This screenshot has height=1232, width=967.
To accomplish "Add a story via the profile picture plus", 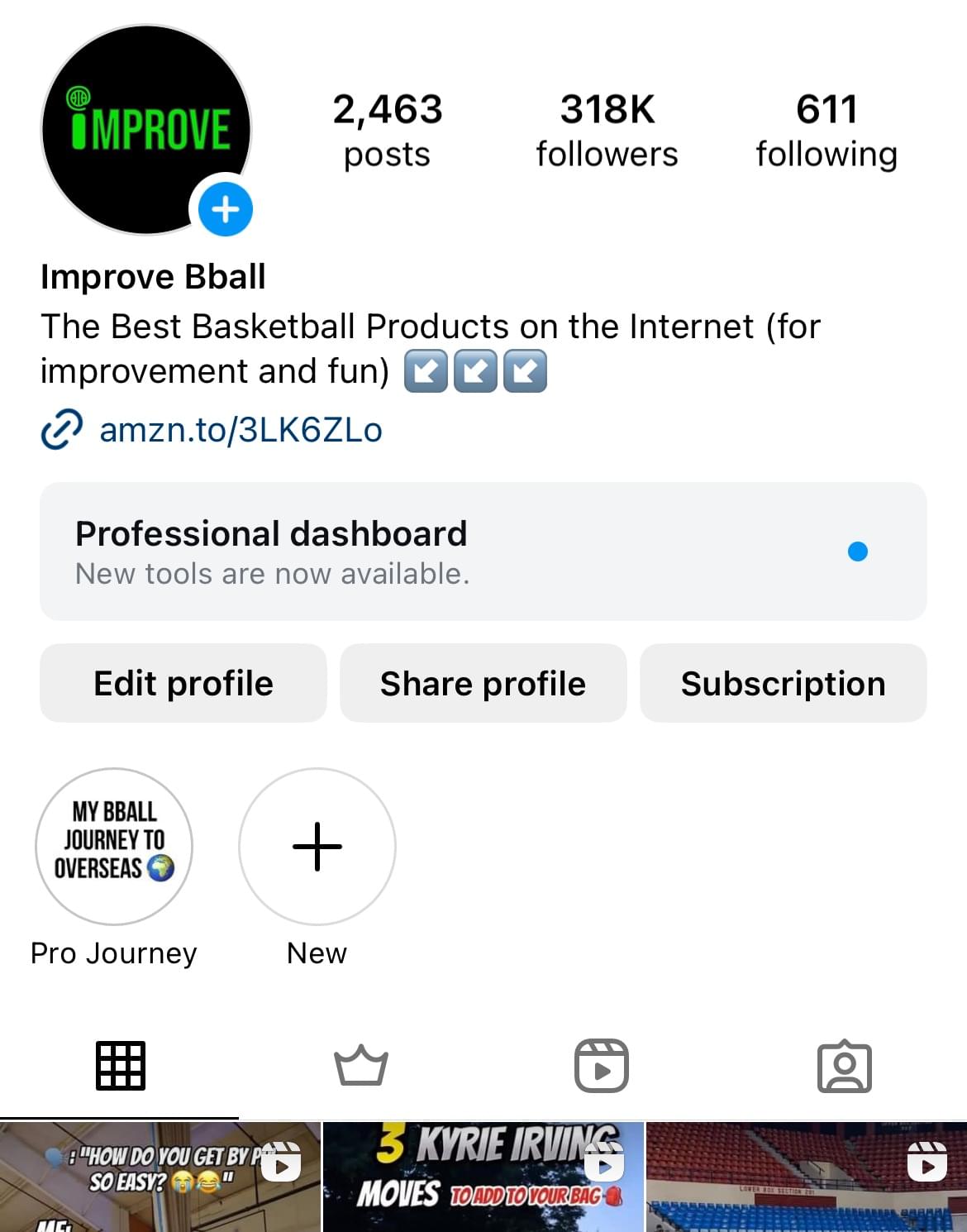I will point(225,209).
